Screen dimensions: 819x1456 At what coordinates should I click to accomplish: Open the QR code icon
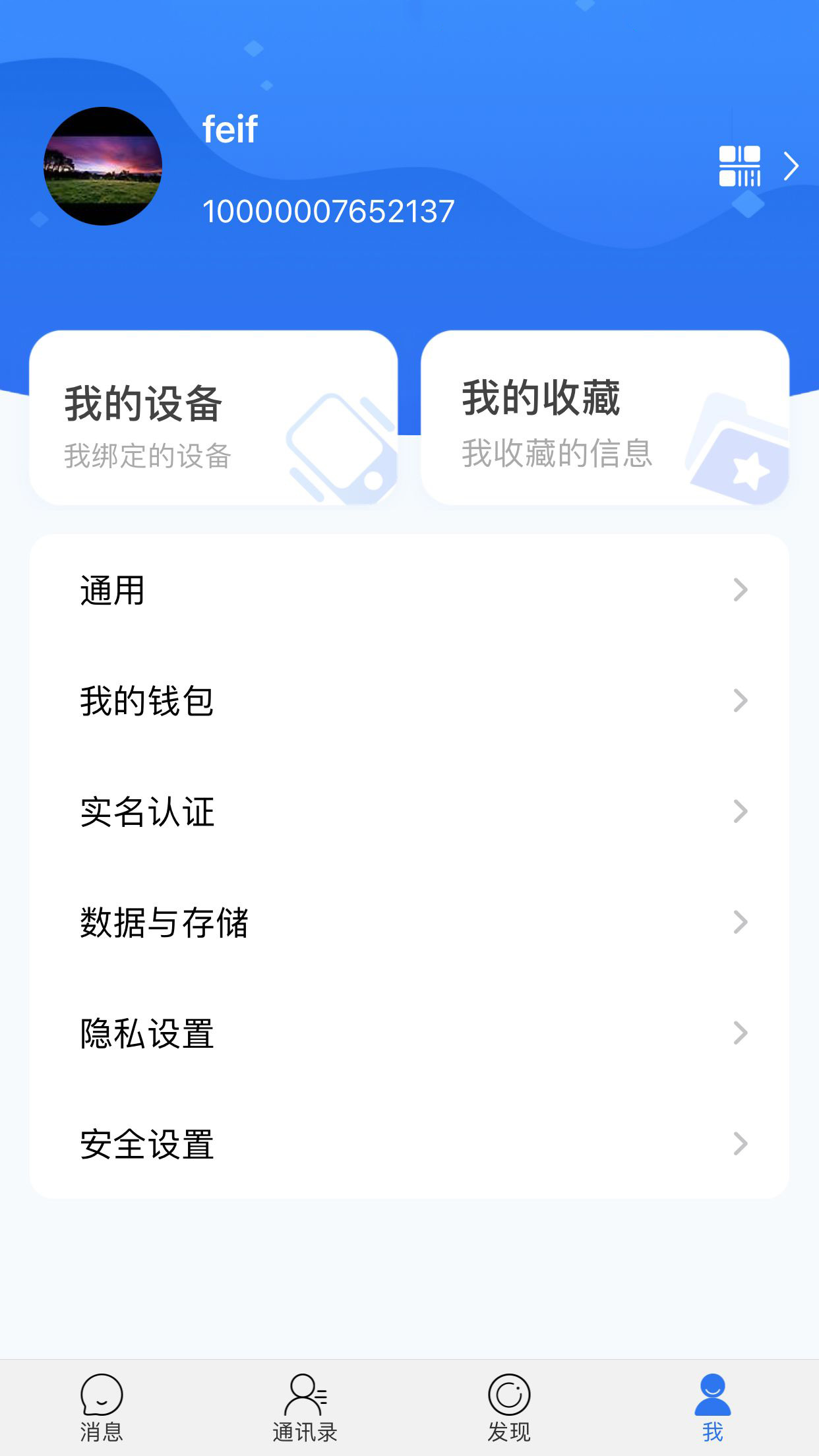(739, 166)
